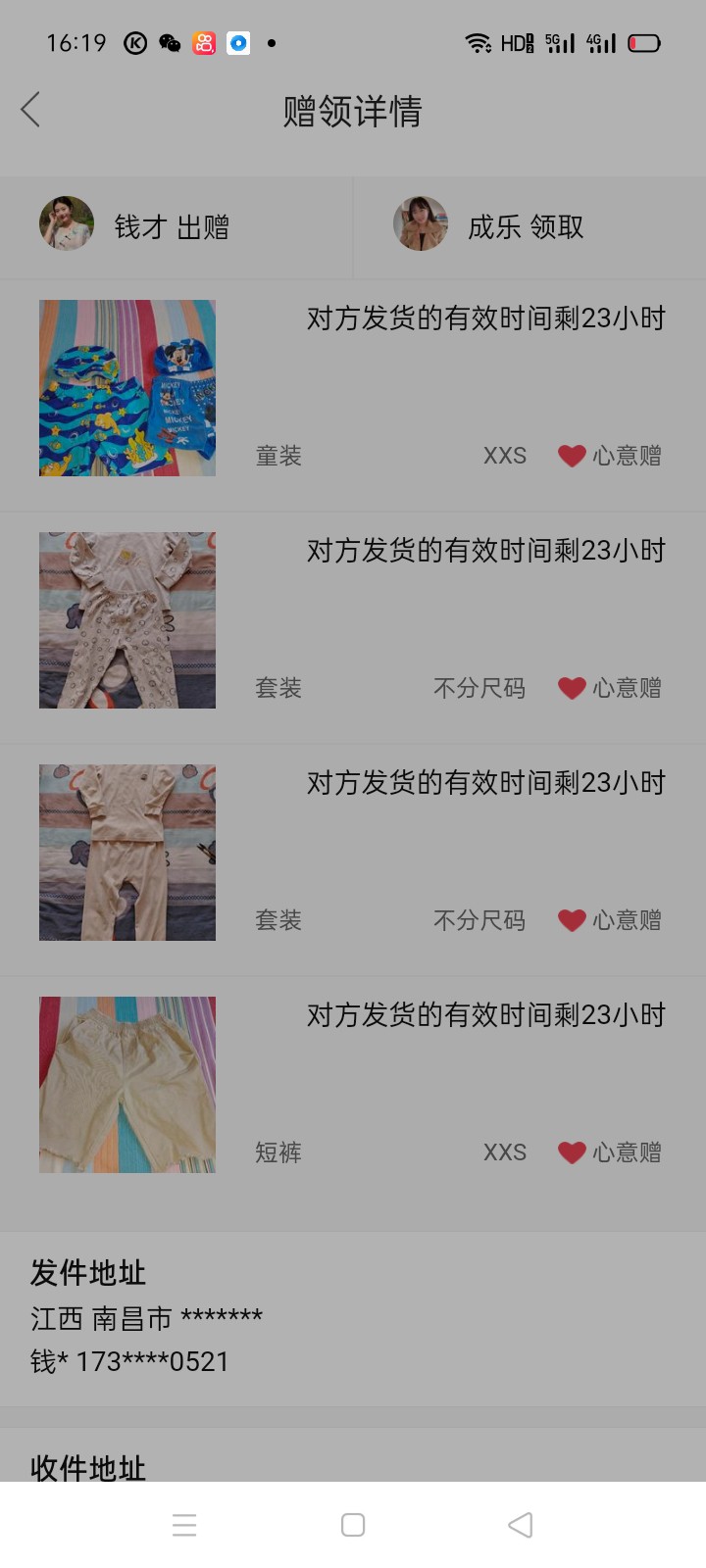Open receiver 成乐's profile avatar
The image size is (706, 1568).
421,223
